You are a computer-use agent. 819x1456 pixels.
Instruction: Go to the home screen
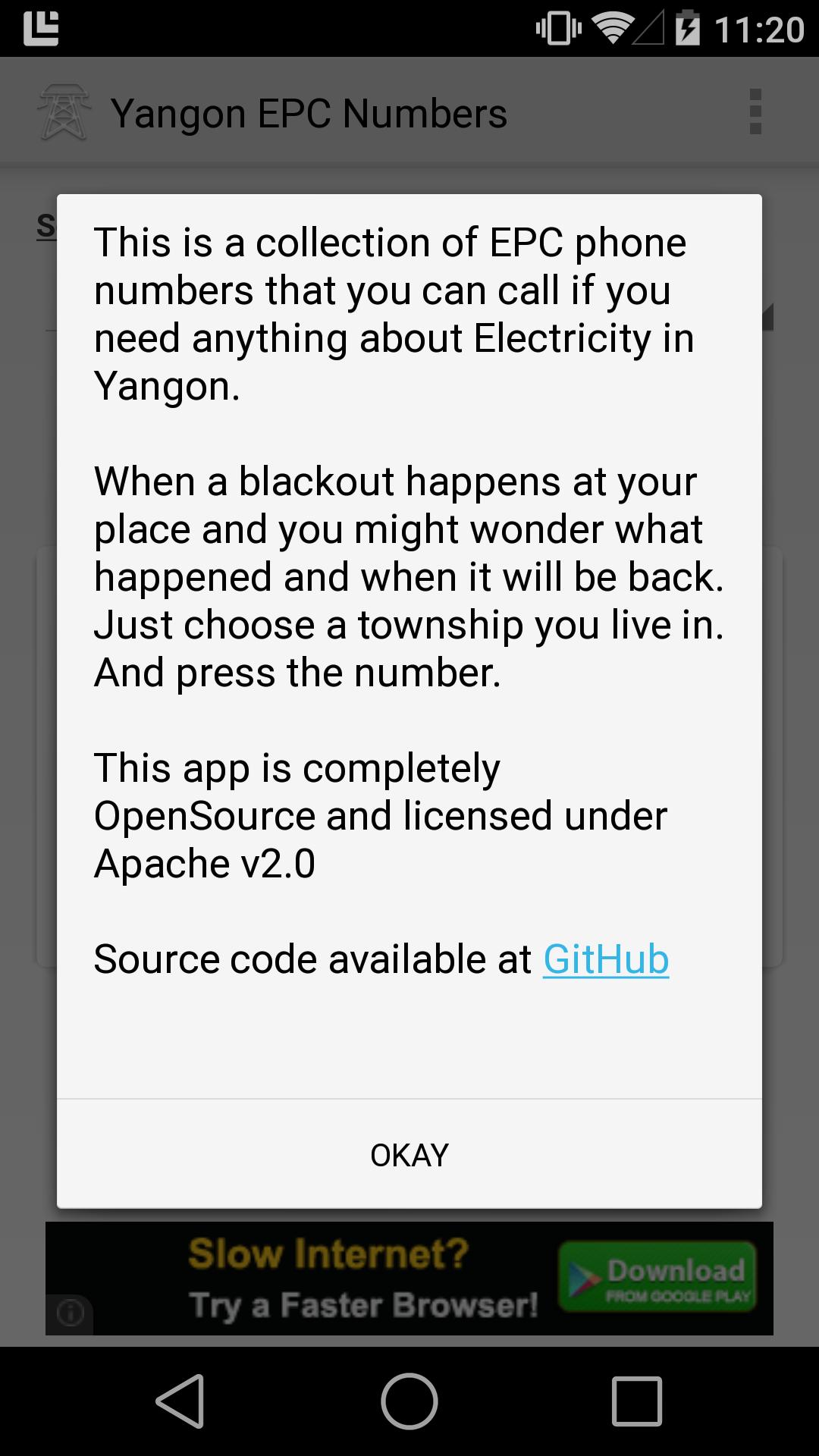point(409,1401)
